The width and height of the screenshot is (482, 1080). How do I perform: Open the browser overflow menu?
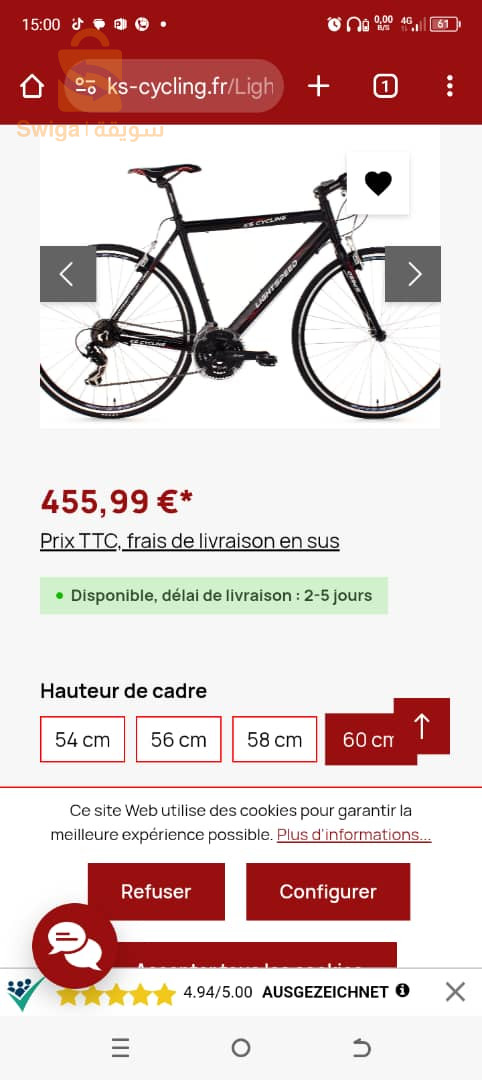coord(449,86)
